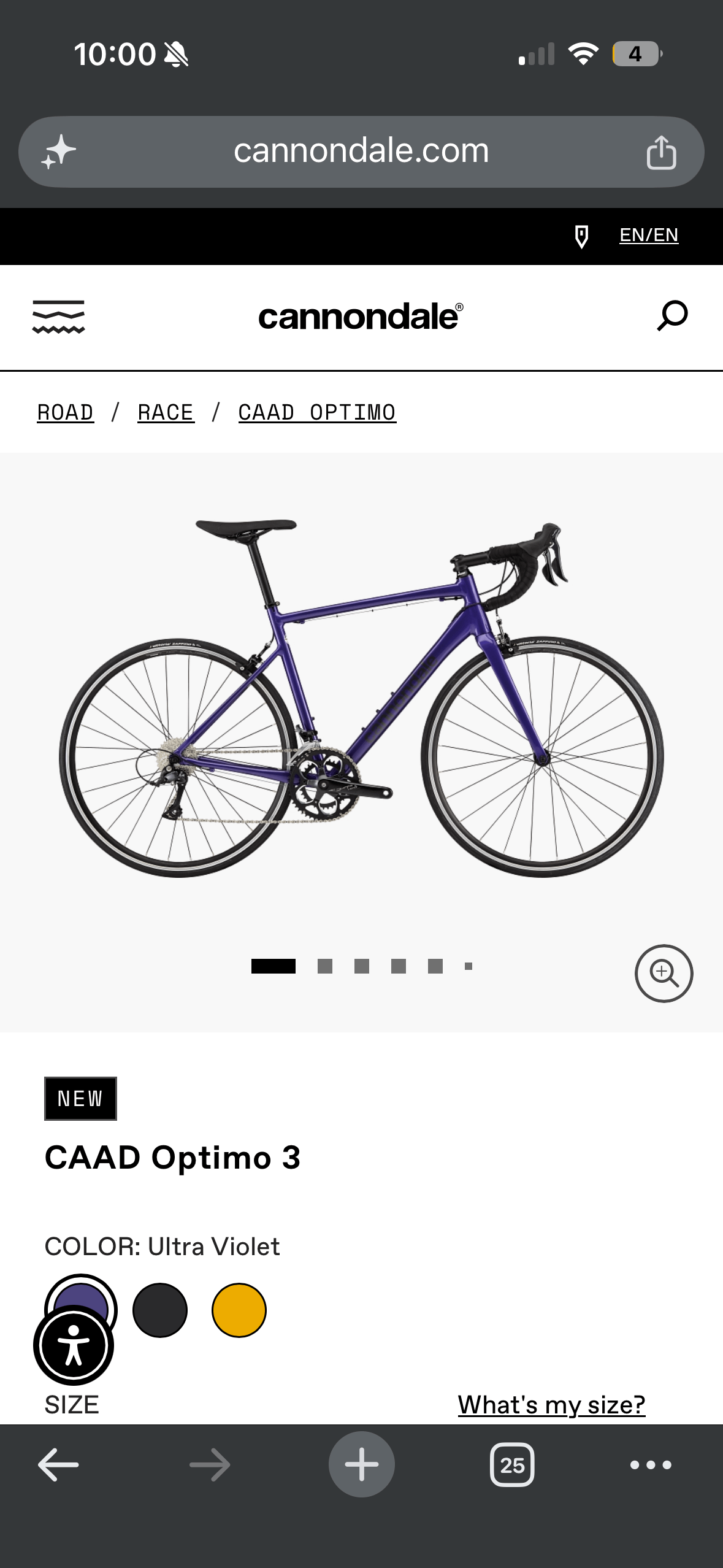Open the CAAD OPTIMO breadcrumb
The width and height of the screenshot is (723, 1568).
317,412
